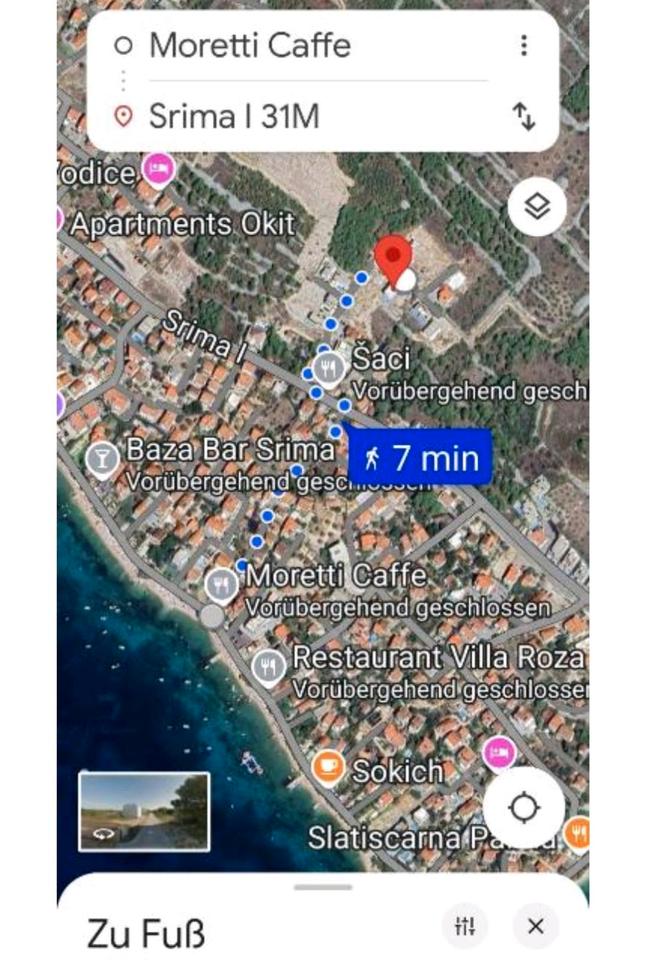Tap the red destination pin
This screenshot has width=646, height=960.
point(393,258)
